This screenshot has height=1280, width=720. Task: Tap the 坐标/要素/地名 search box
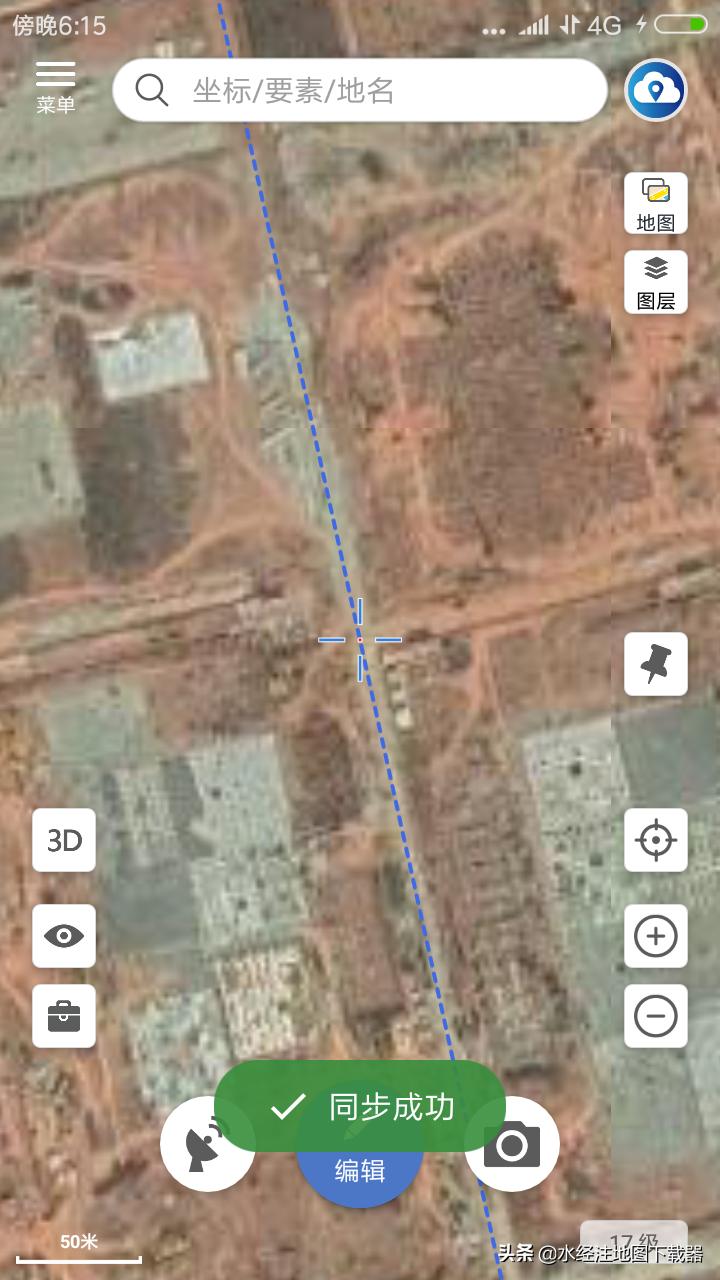point(360,91)
